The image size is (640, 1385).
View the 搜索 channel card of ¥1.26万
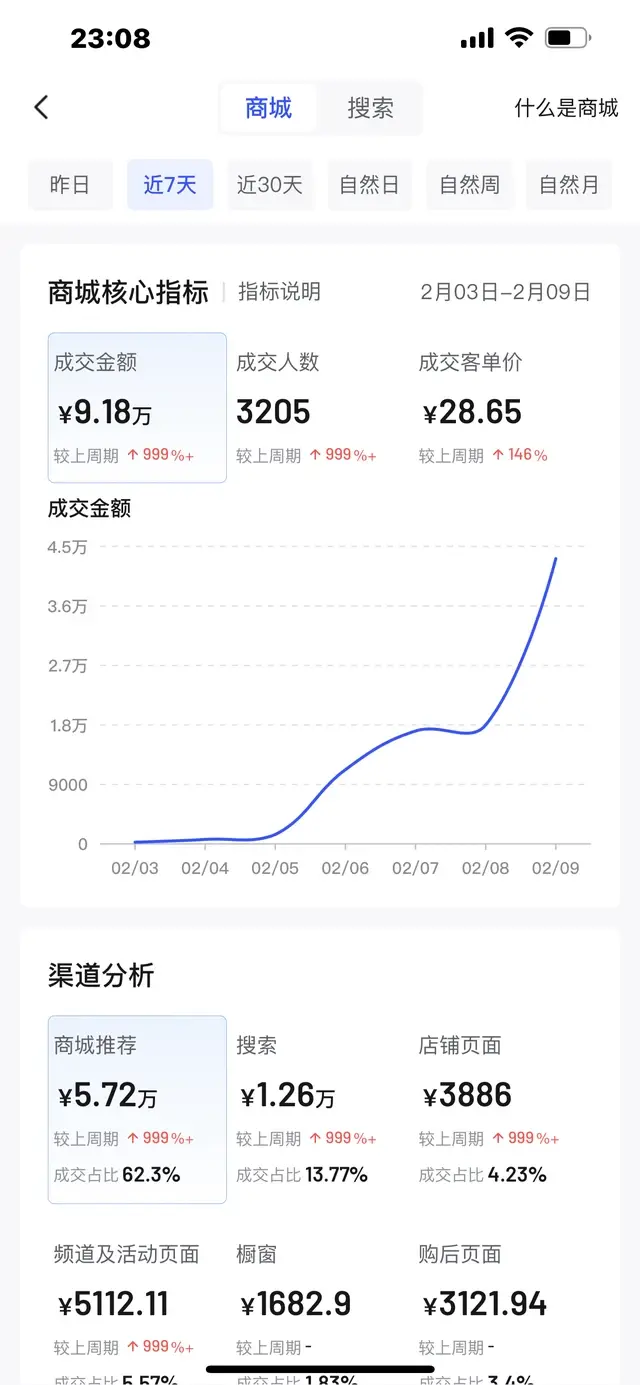click(318, 1109)
